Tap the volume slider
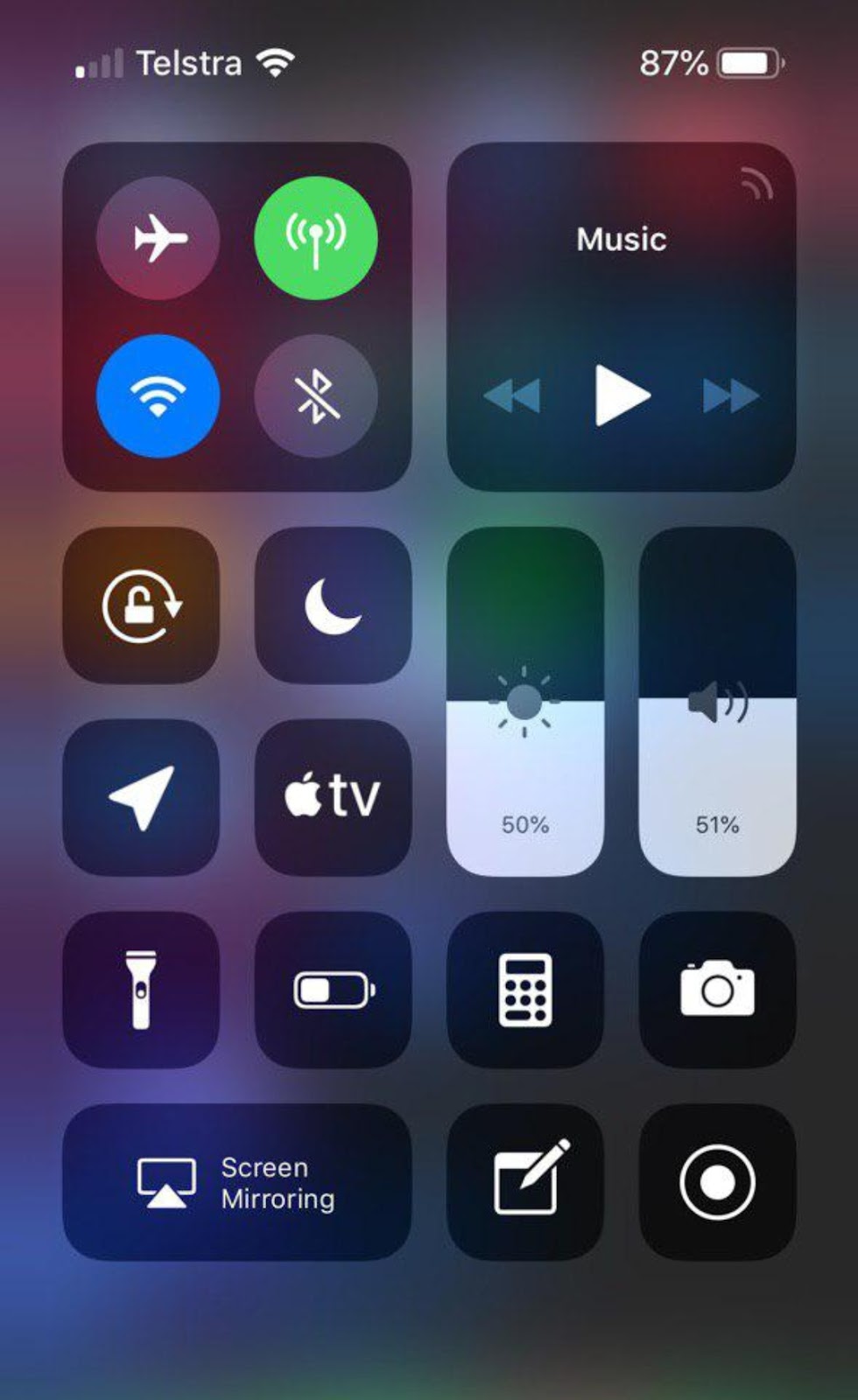Screen dimensions: 858x1400 [x=717, y=702]
